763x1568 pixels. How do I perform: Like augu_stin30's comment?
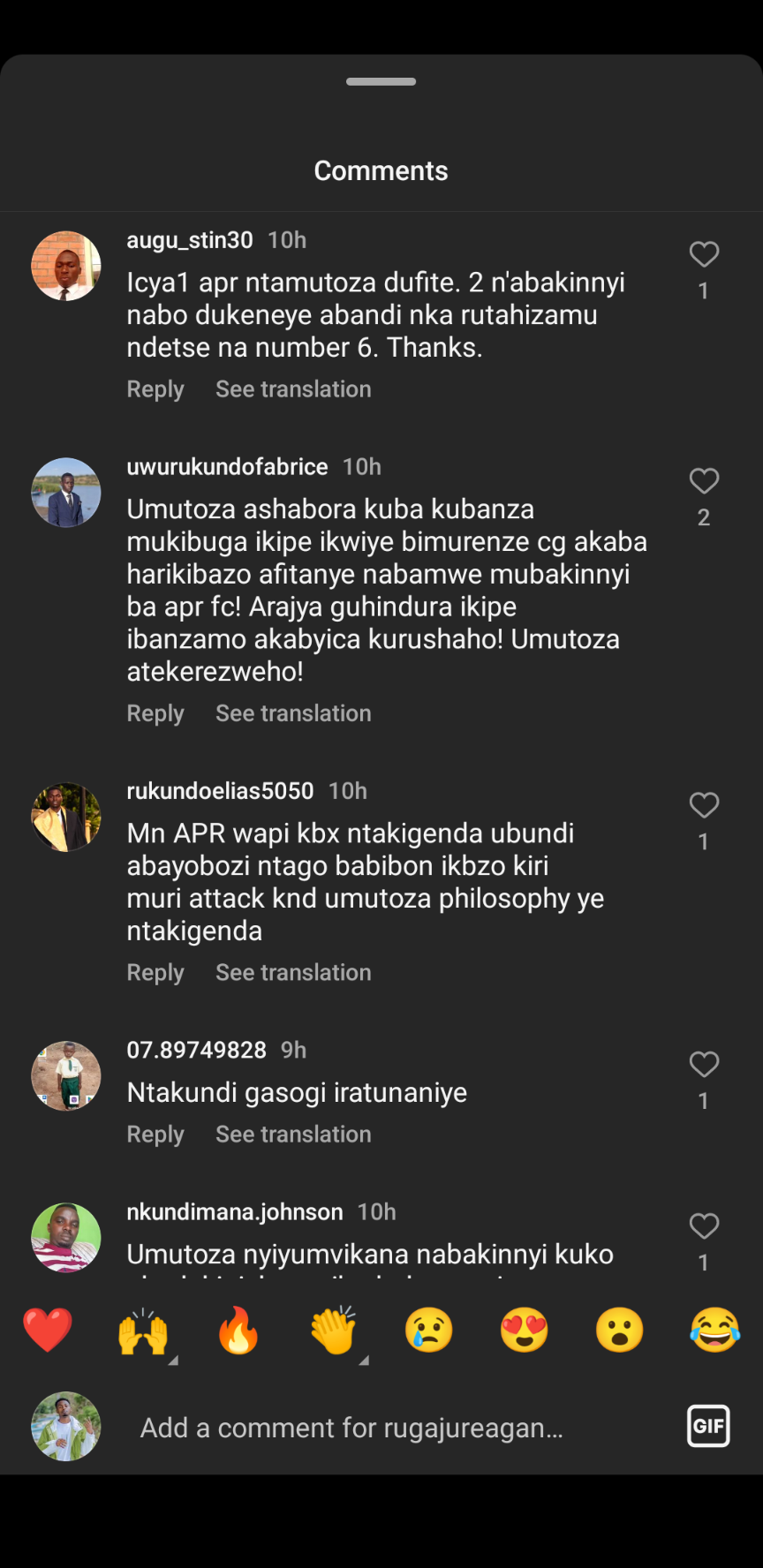tap(704, 254)
